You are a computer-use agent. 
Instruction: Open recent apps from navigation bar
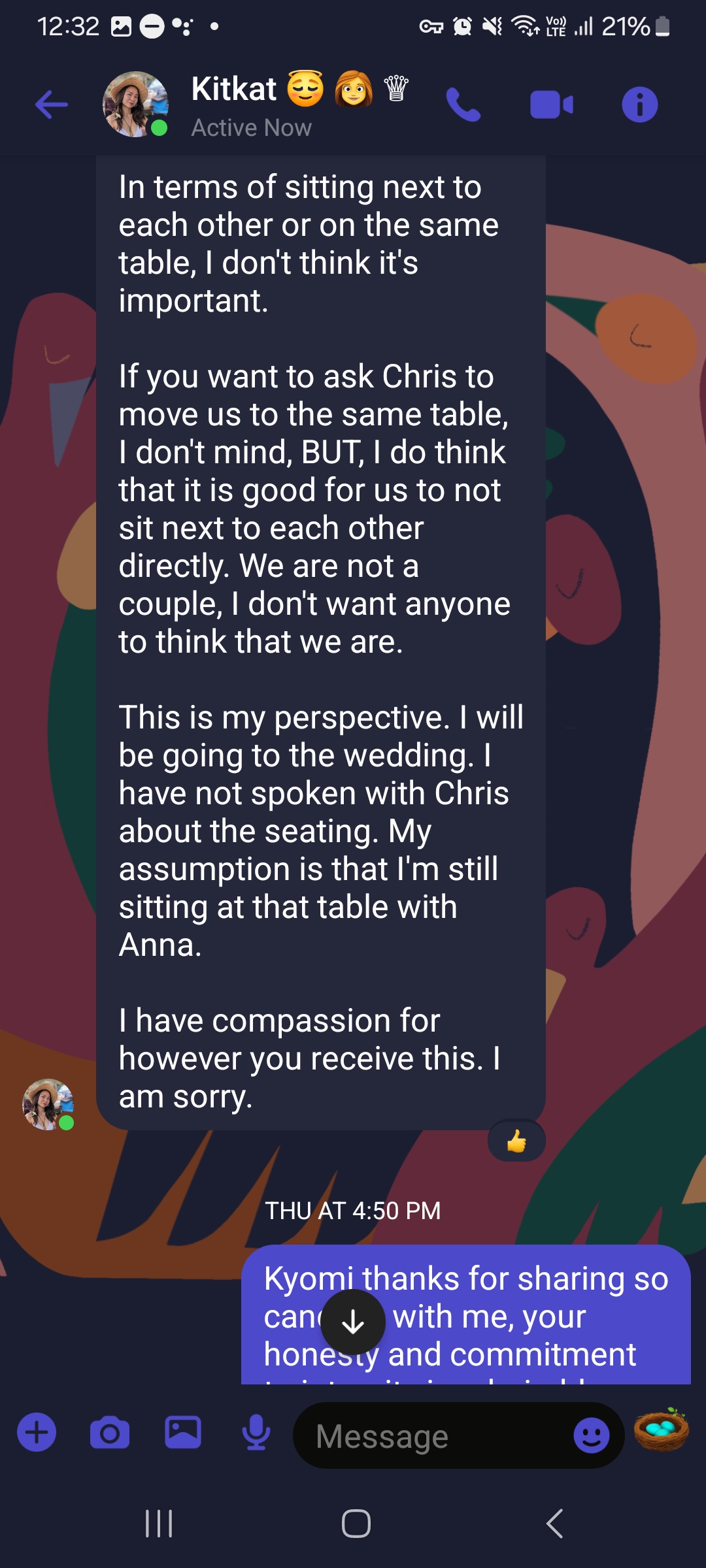[159, 1524]
